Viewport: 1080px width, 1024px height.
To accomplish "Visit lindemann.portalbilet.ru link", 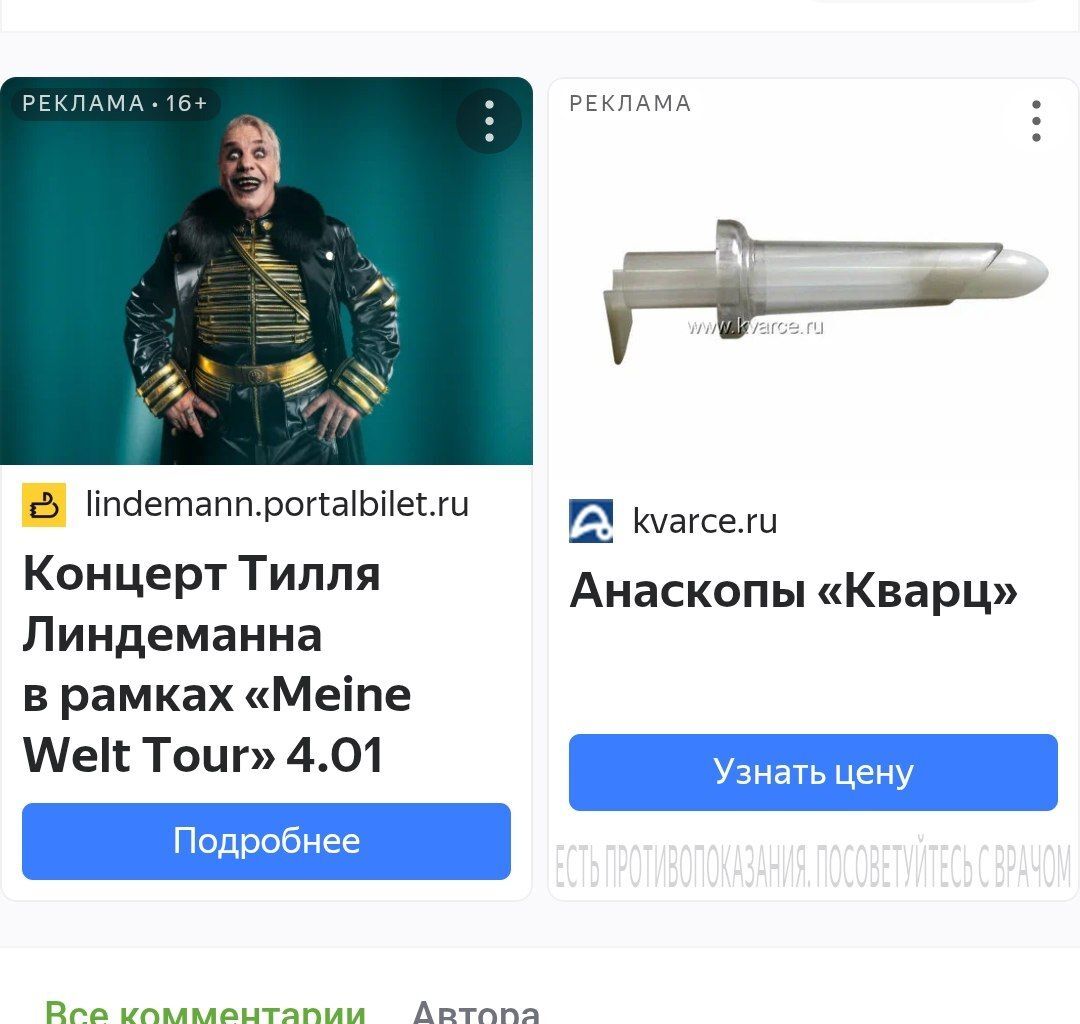I will (277, 503).
